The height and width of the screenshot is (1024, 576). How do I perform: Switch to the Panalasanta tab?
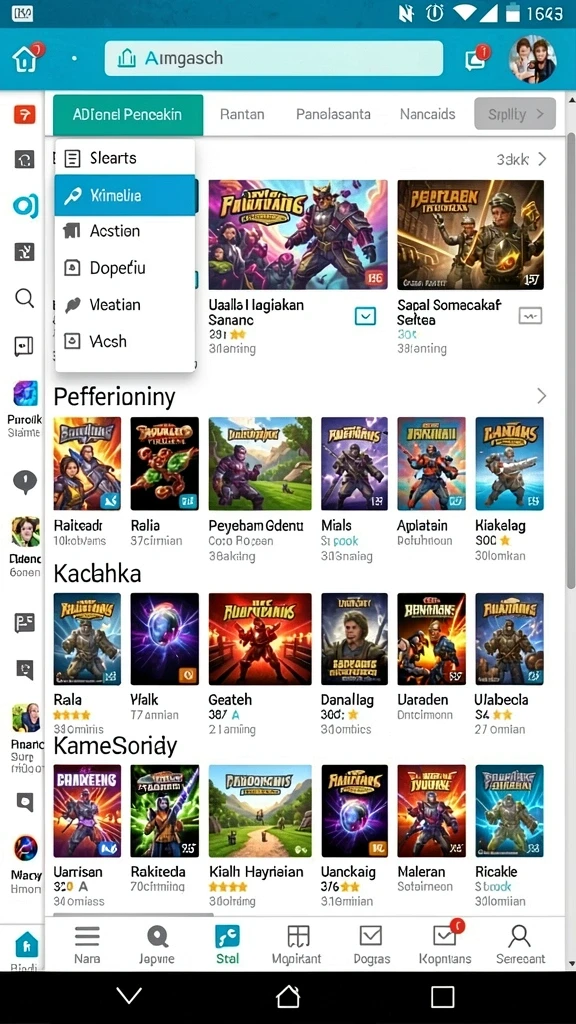(333, 114)
